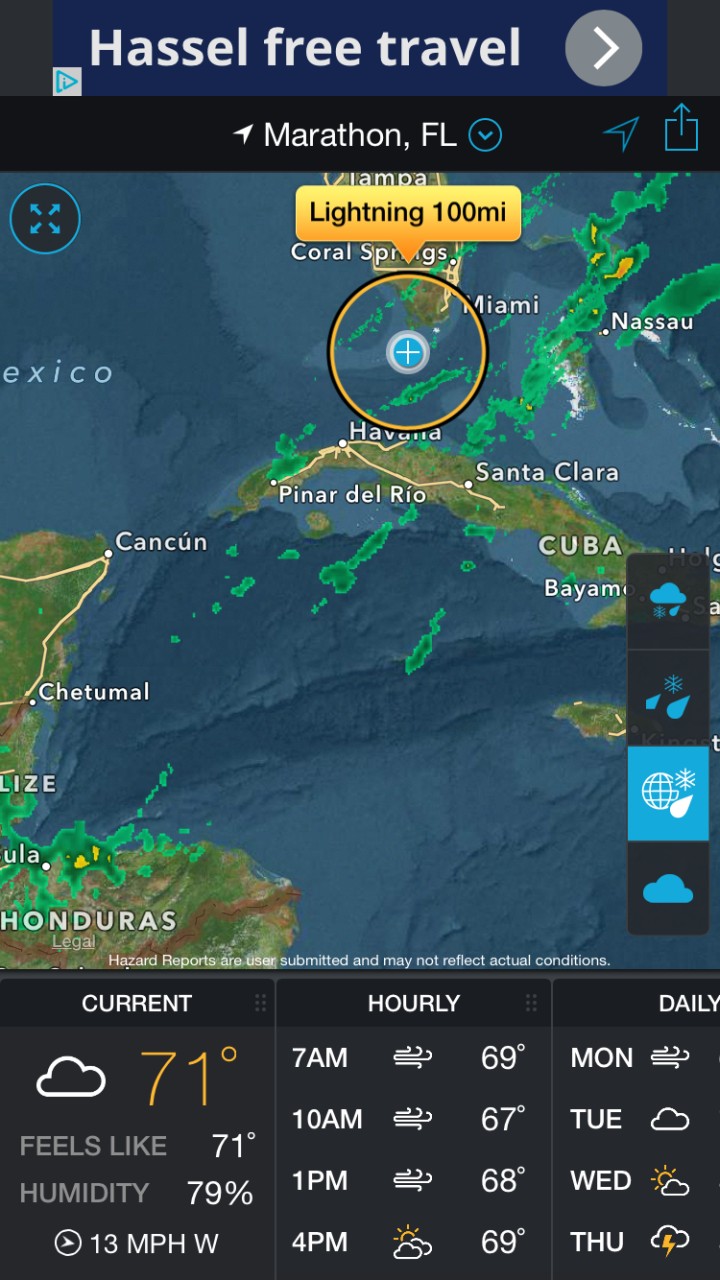This screenshot has width=720, height=1280.
Task: Open the Hourly forecast panel
Action: pyautogui.click(x=413, y=1003)
